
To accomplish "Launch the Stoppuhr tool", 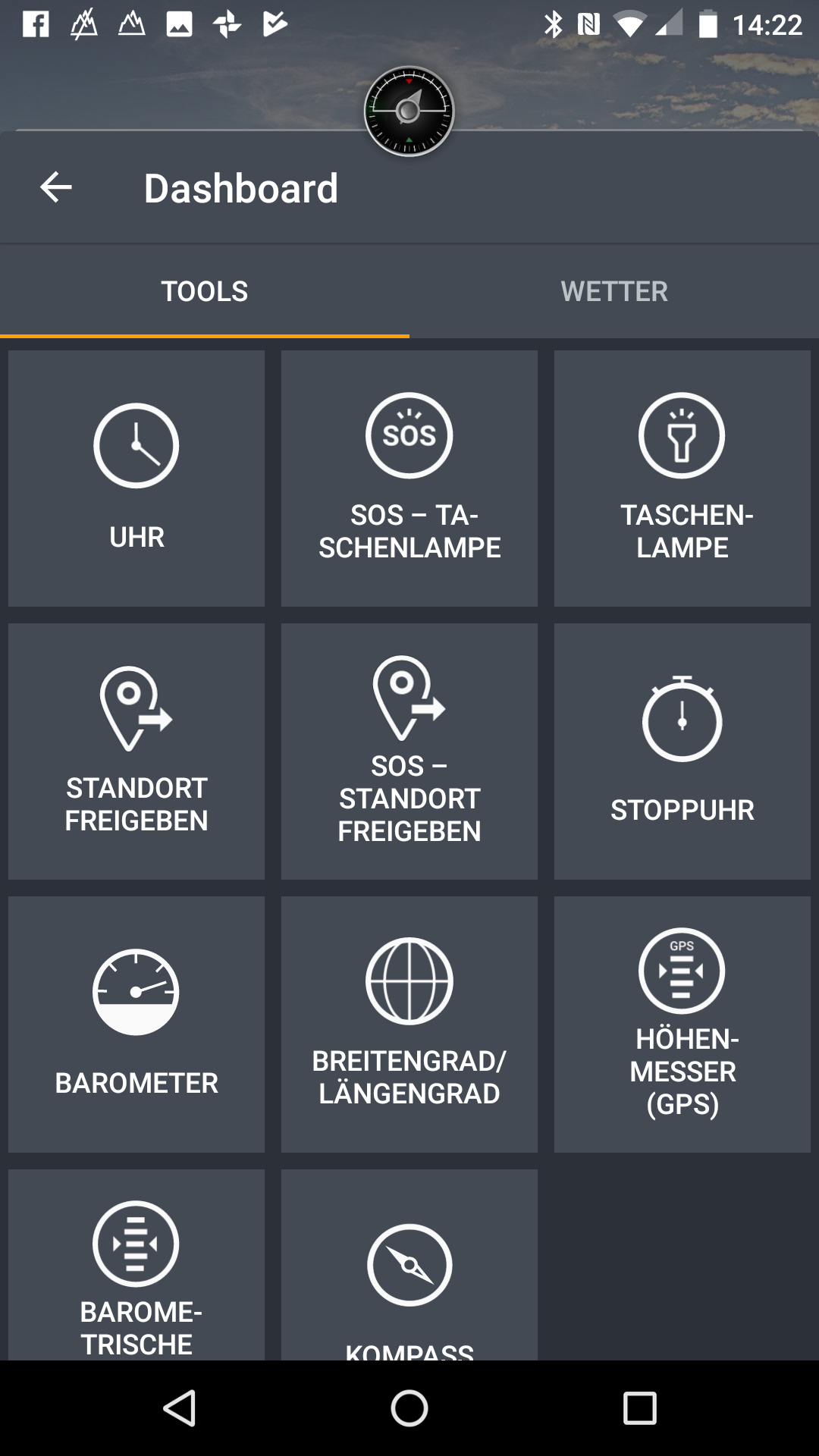I will [682, 751].
